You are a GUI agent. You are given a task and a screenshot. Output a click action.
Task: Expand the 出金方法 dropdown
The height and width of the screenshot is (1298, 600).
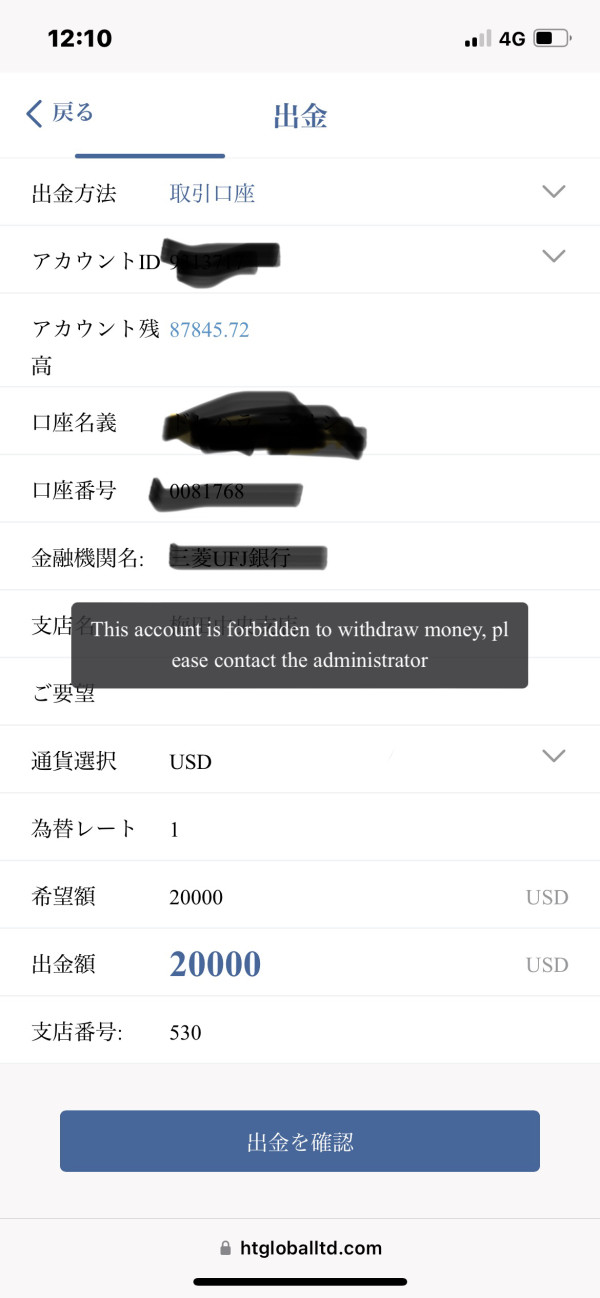(300, 192)
